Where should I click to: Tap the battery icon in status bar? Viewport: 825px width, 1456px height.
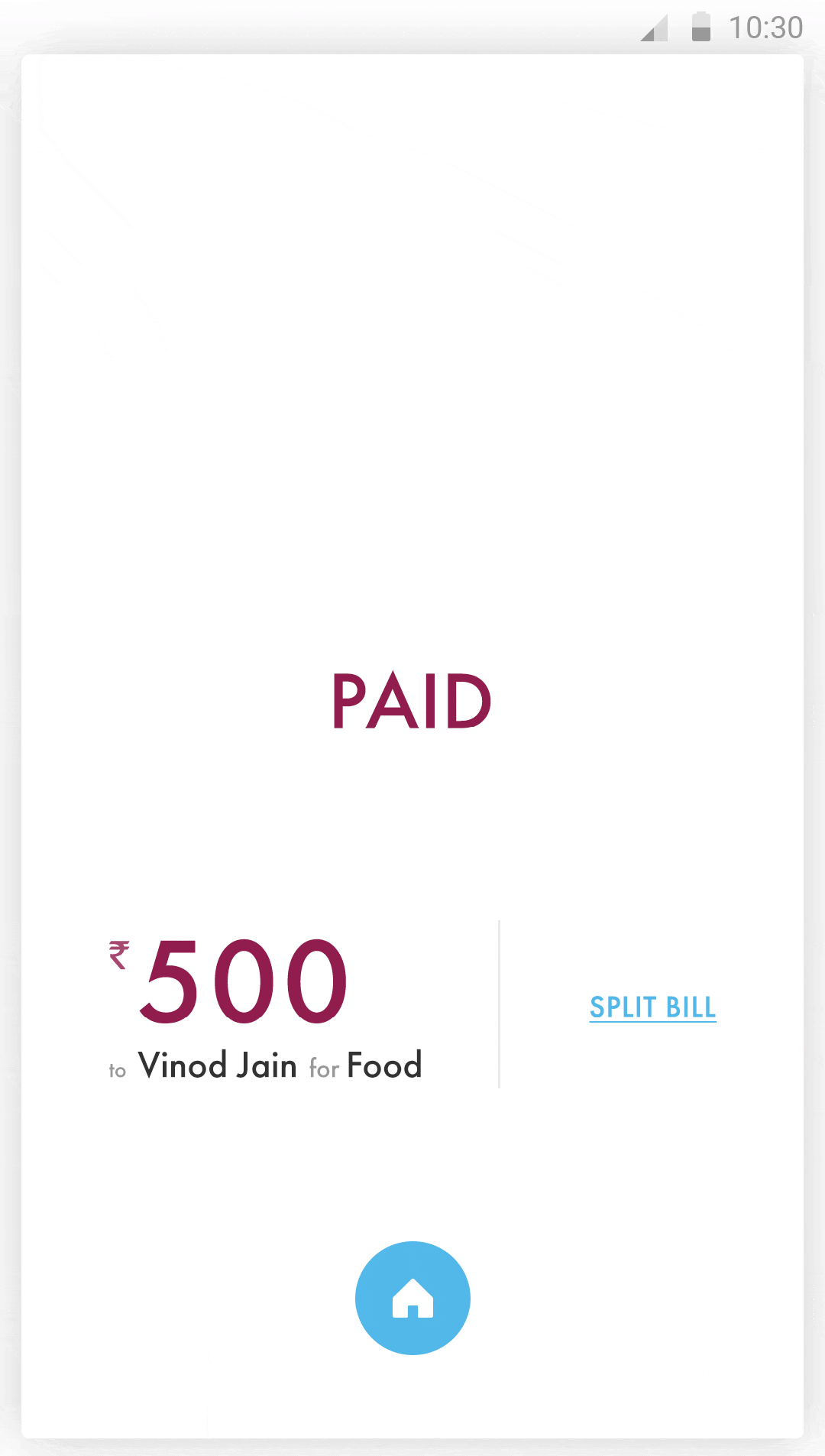(x=700, y=27)
